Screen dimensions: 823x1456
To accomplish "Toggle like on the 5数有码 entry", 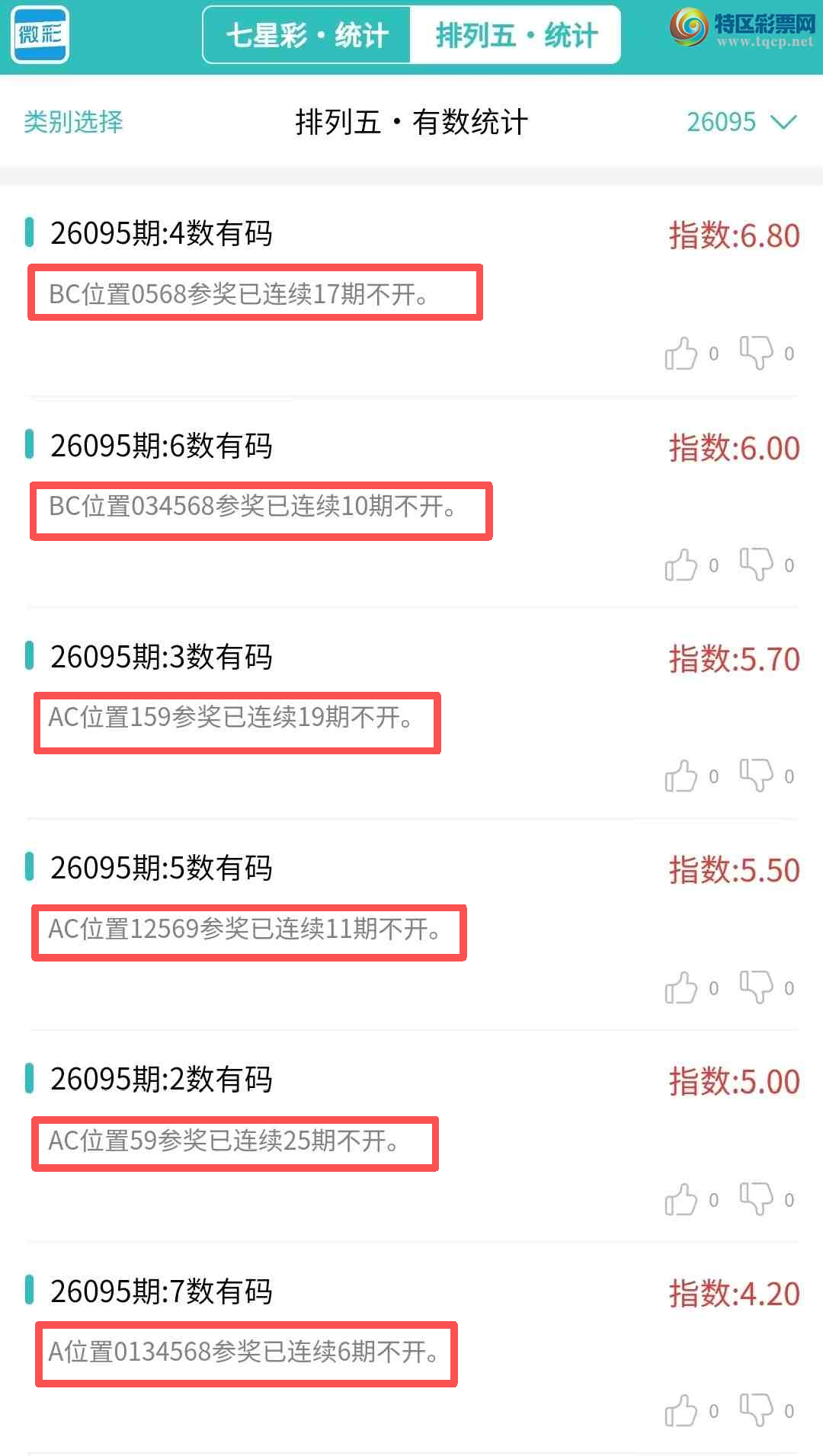I will coord(682,987).
